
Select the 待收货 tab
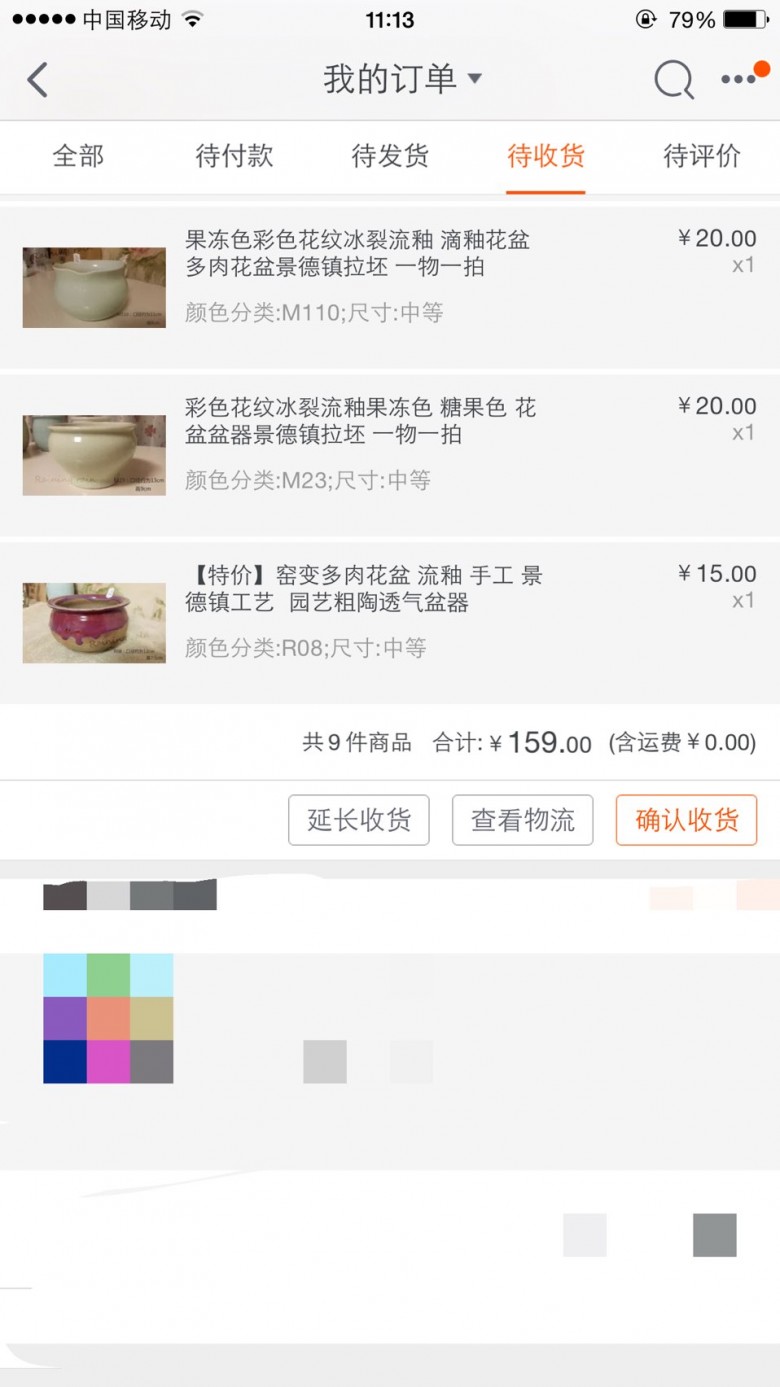tap(545, 156)
